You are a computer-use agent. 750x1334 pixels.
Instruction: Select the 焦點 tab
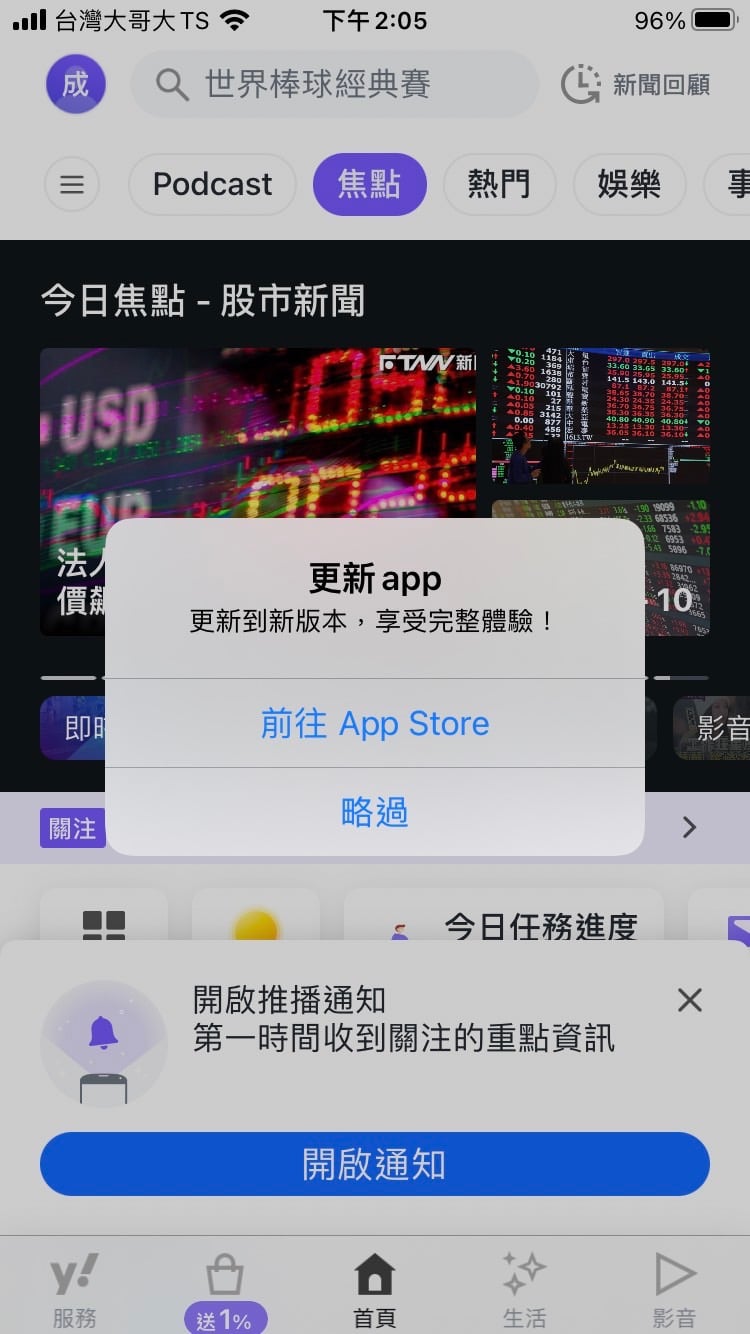pyautogui.click(x=369, y=185)
